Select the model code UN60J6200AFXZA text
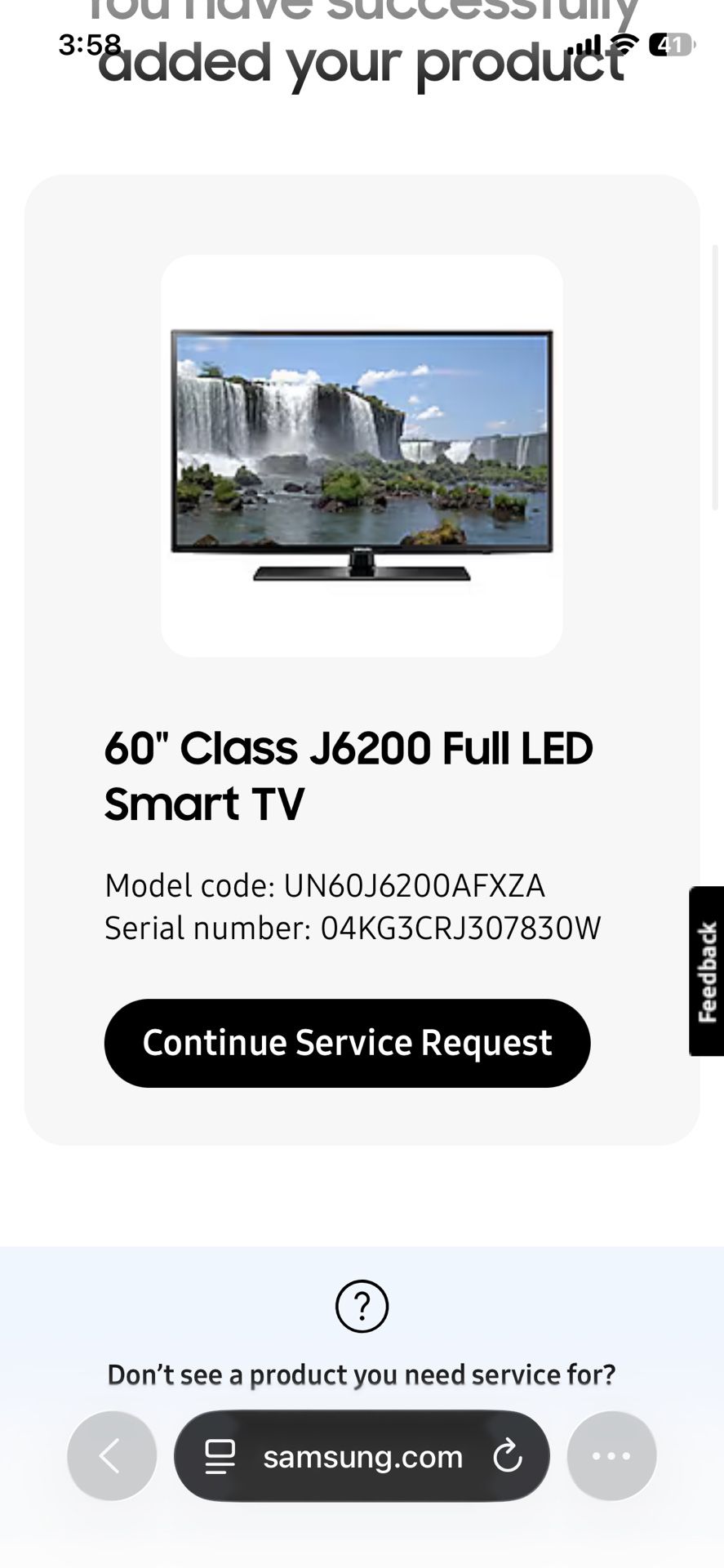The width and height of the screenshot is (724, 1568). [324, 885]
